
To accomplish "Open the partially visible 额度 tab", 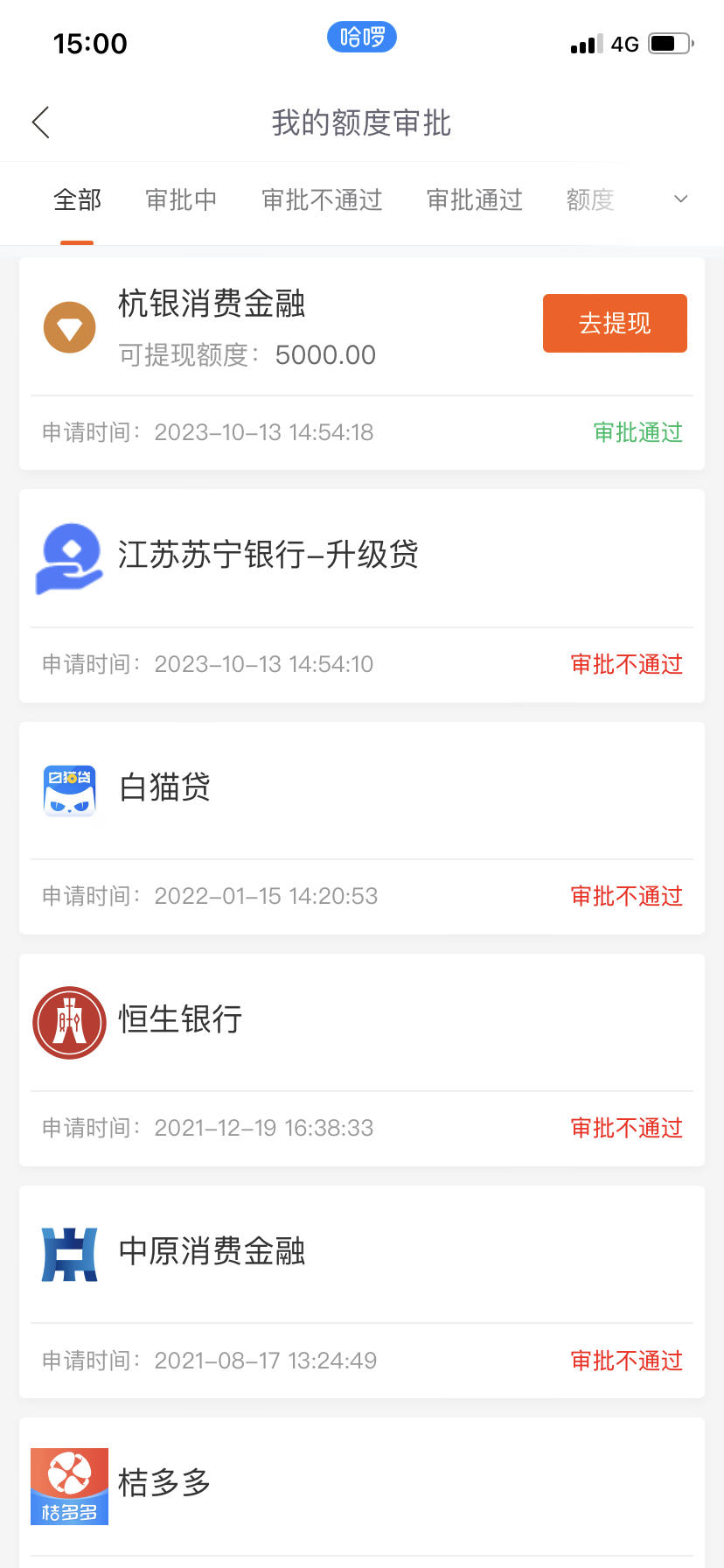I will click(x=590, y=200).
